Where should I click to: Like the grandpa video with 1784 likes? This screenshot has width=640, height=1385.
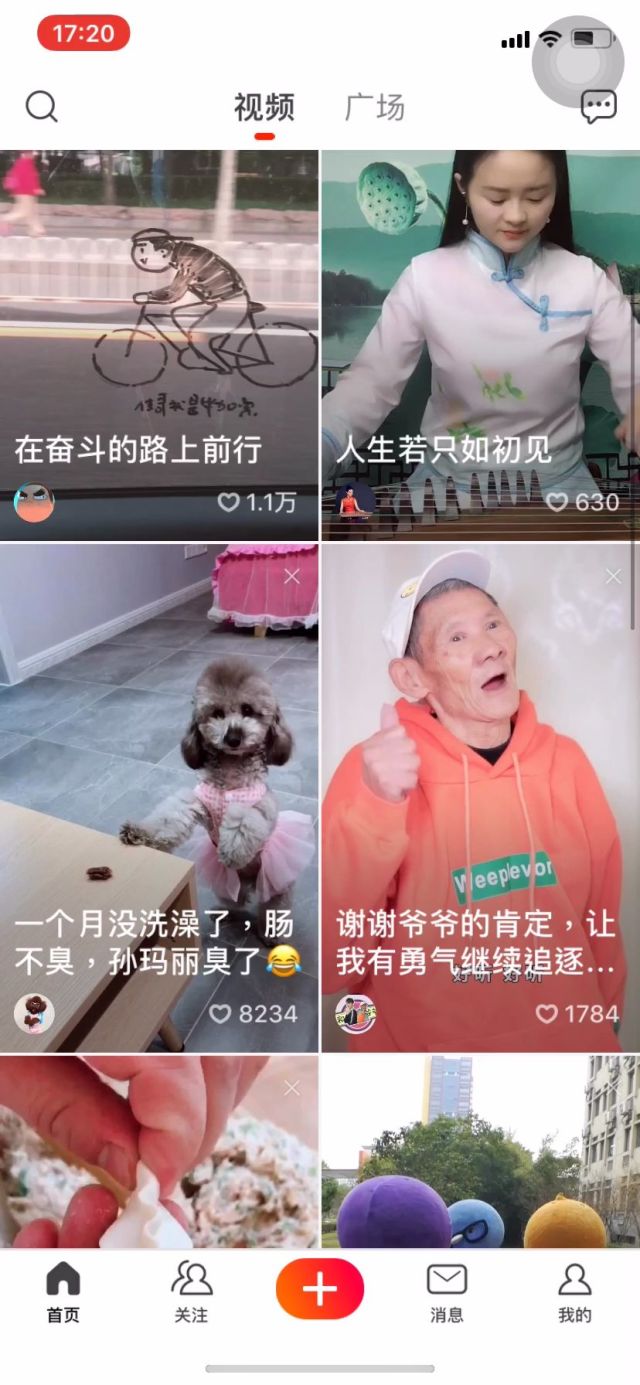click(546, 1014)
